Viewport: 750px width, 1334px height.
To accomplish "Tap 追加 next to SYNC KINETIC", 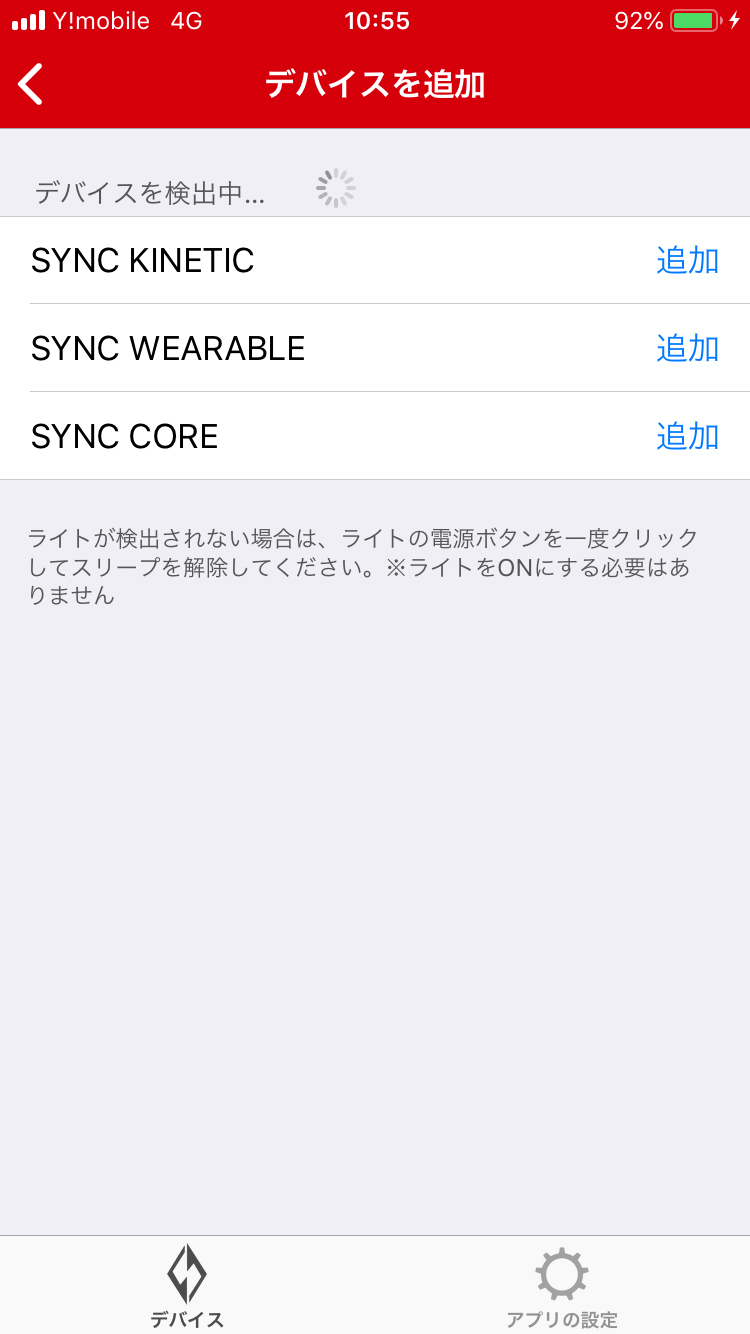I will 688,260.
